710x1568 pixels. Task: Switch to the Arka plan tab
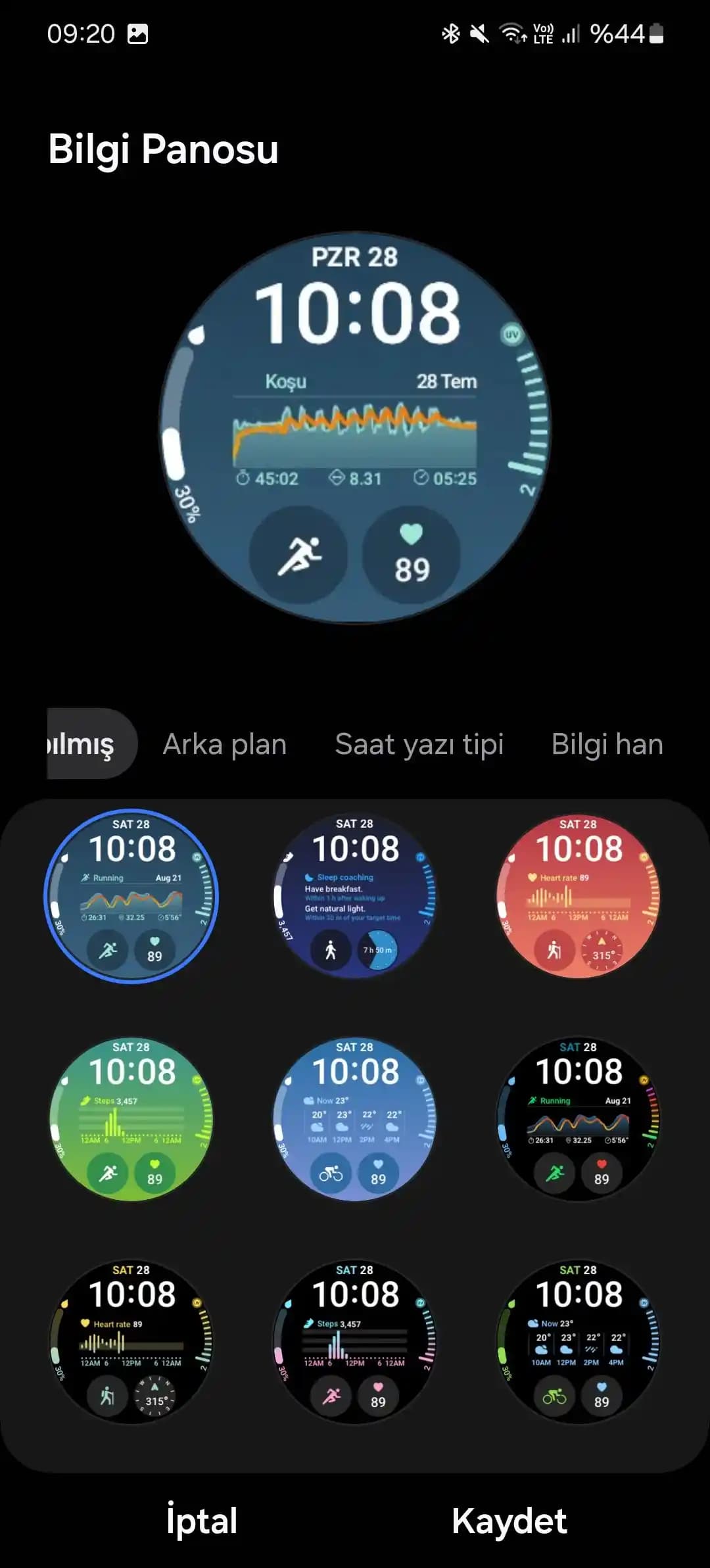pos(225,744)
